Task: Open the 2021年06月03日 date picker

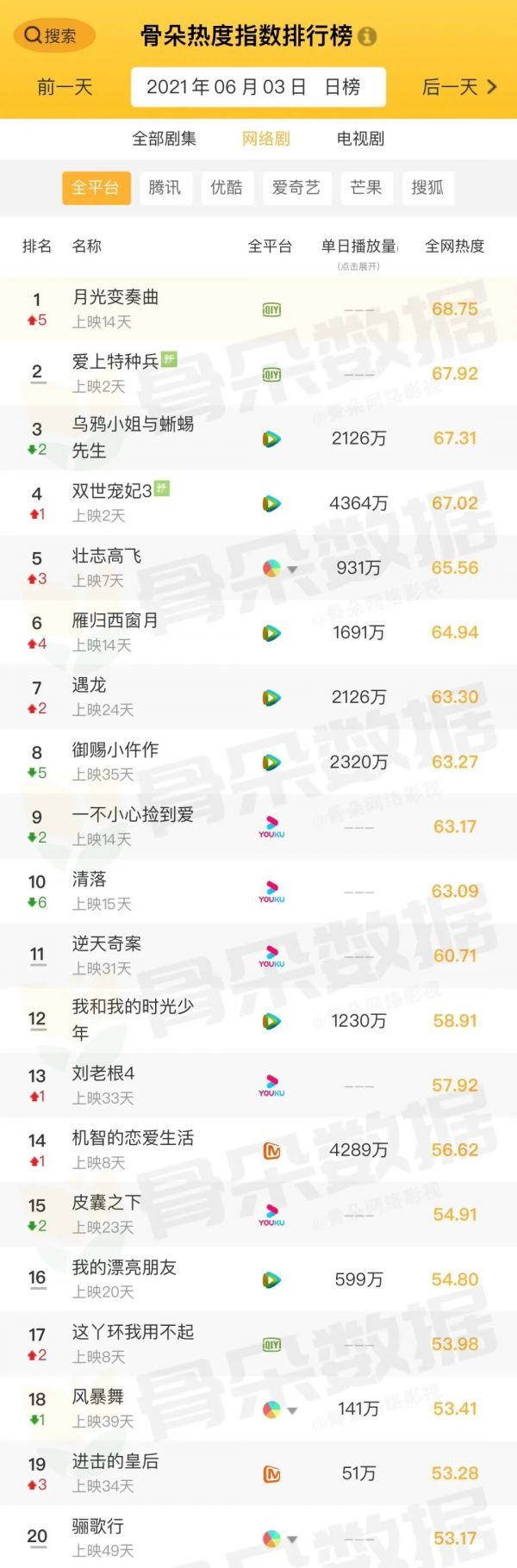Action: pyautogui.click(x=258, y=87)
